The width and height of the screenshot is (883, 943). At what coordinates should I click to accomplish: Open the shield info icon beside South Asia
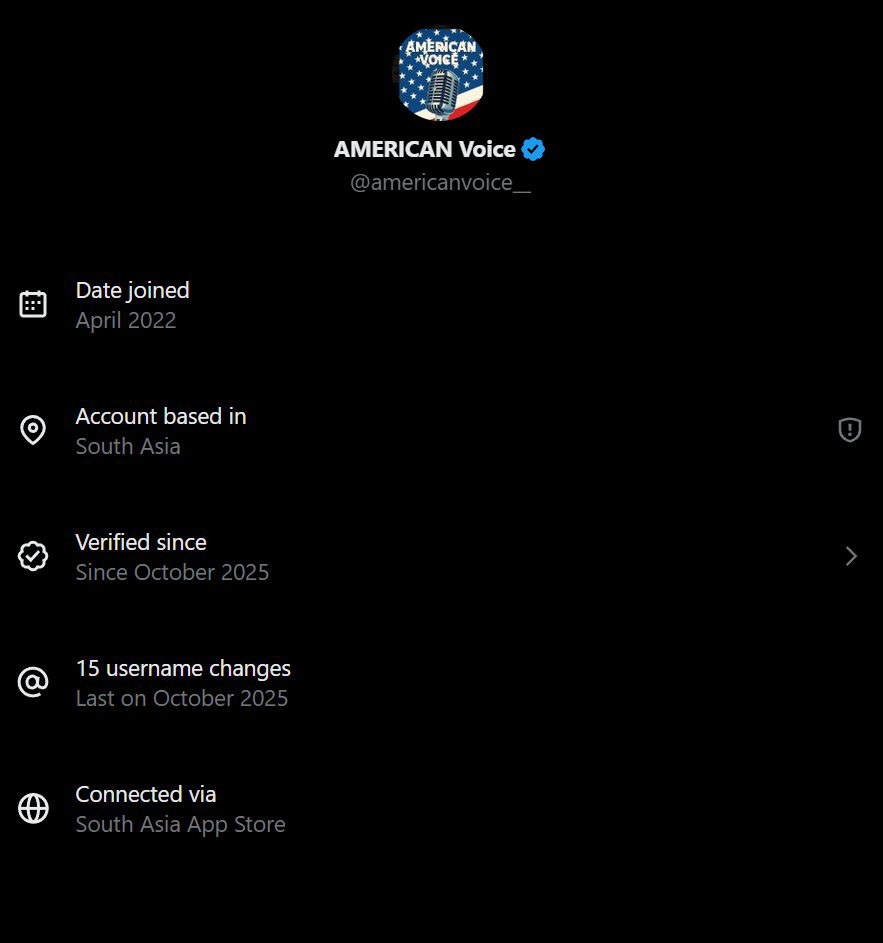pos(849,430)
